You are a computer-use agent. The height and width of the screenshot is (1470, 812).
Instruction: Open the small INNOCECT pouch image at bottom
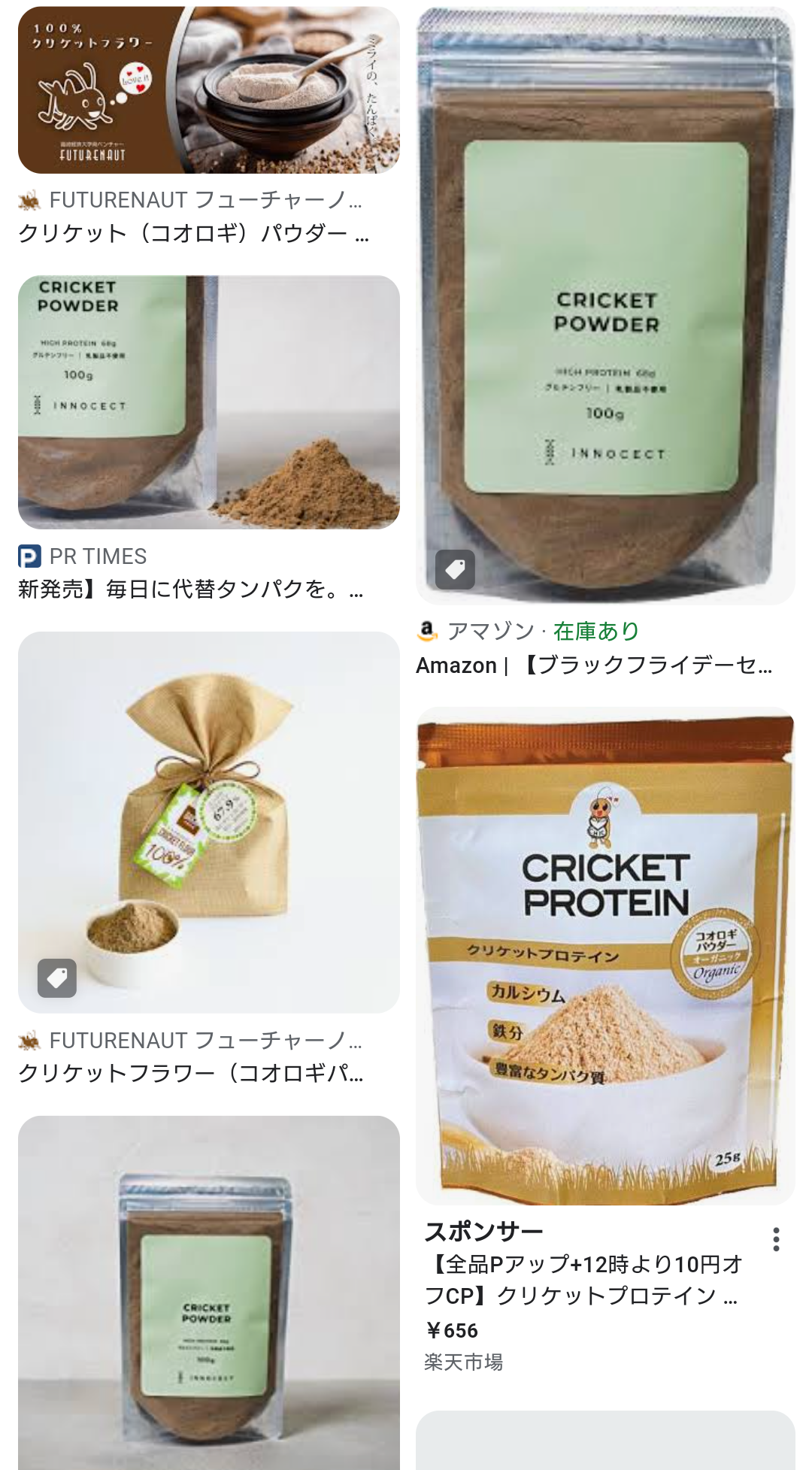[208, 1293]
